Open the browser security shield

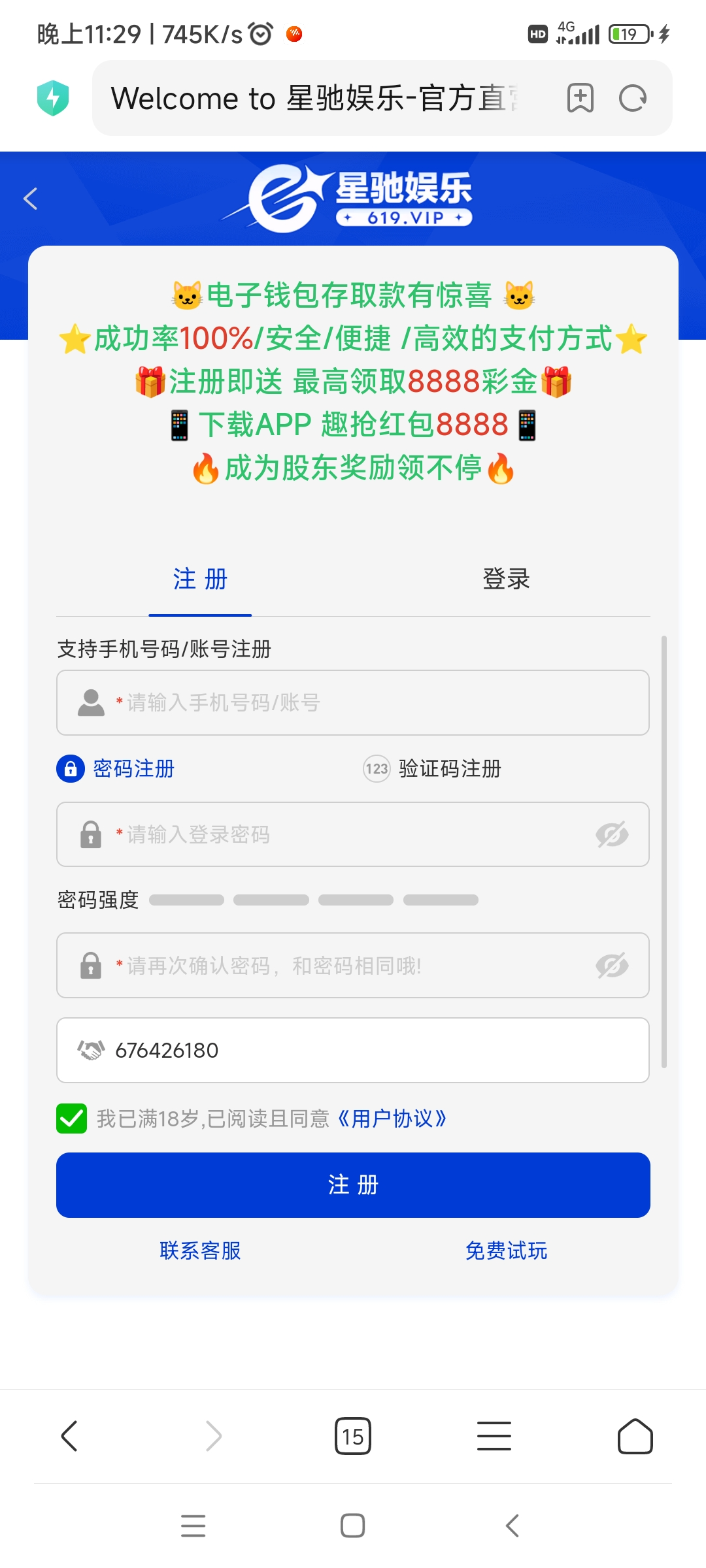(53, 99)
